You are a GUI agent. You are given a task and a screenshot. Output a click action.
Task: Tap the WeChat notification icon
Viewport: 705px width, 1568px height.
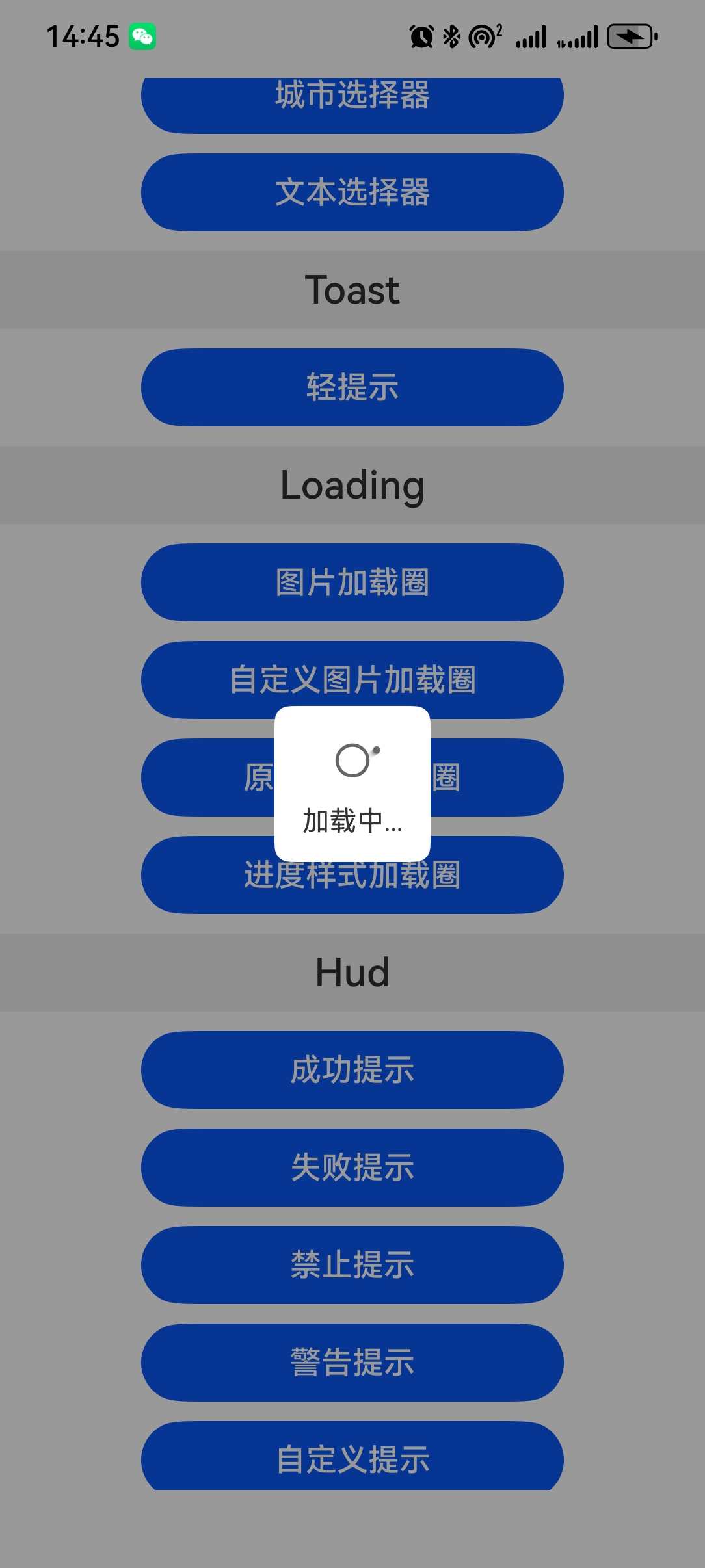point(142,37)
